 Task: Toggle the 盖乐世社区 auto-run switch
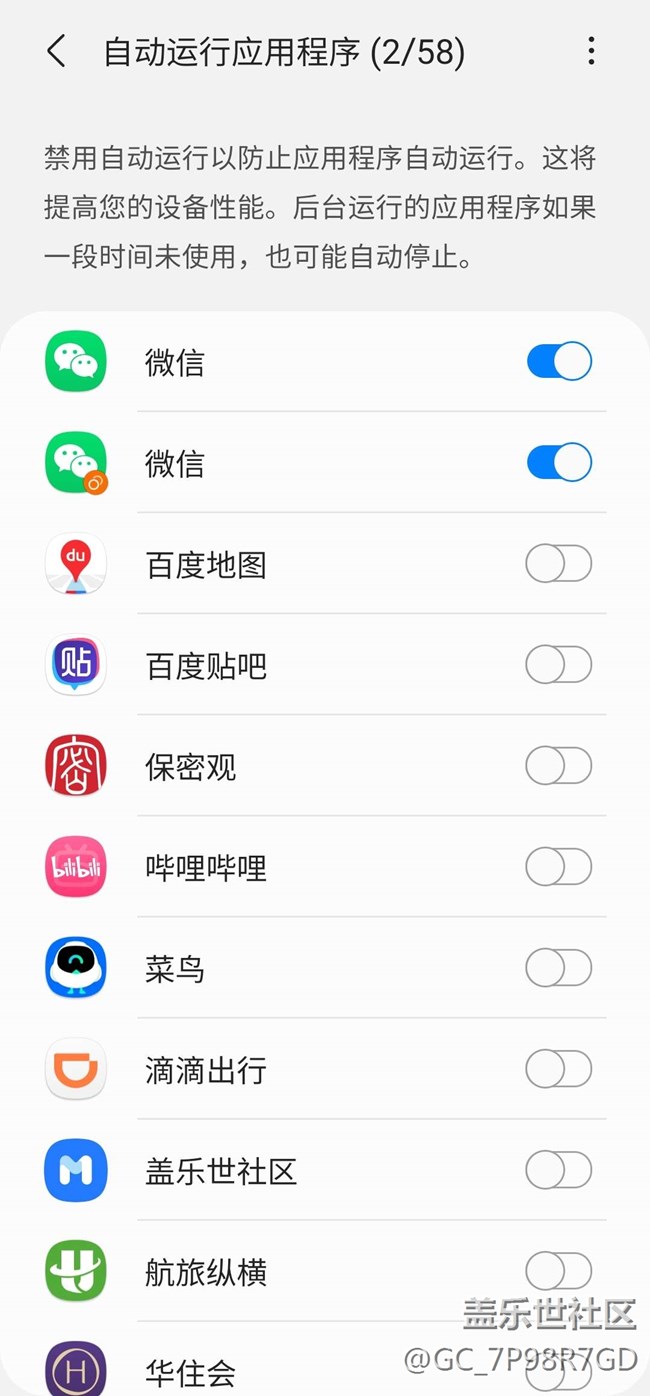559,1170
